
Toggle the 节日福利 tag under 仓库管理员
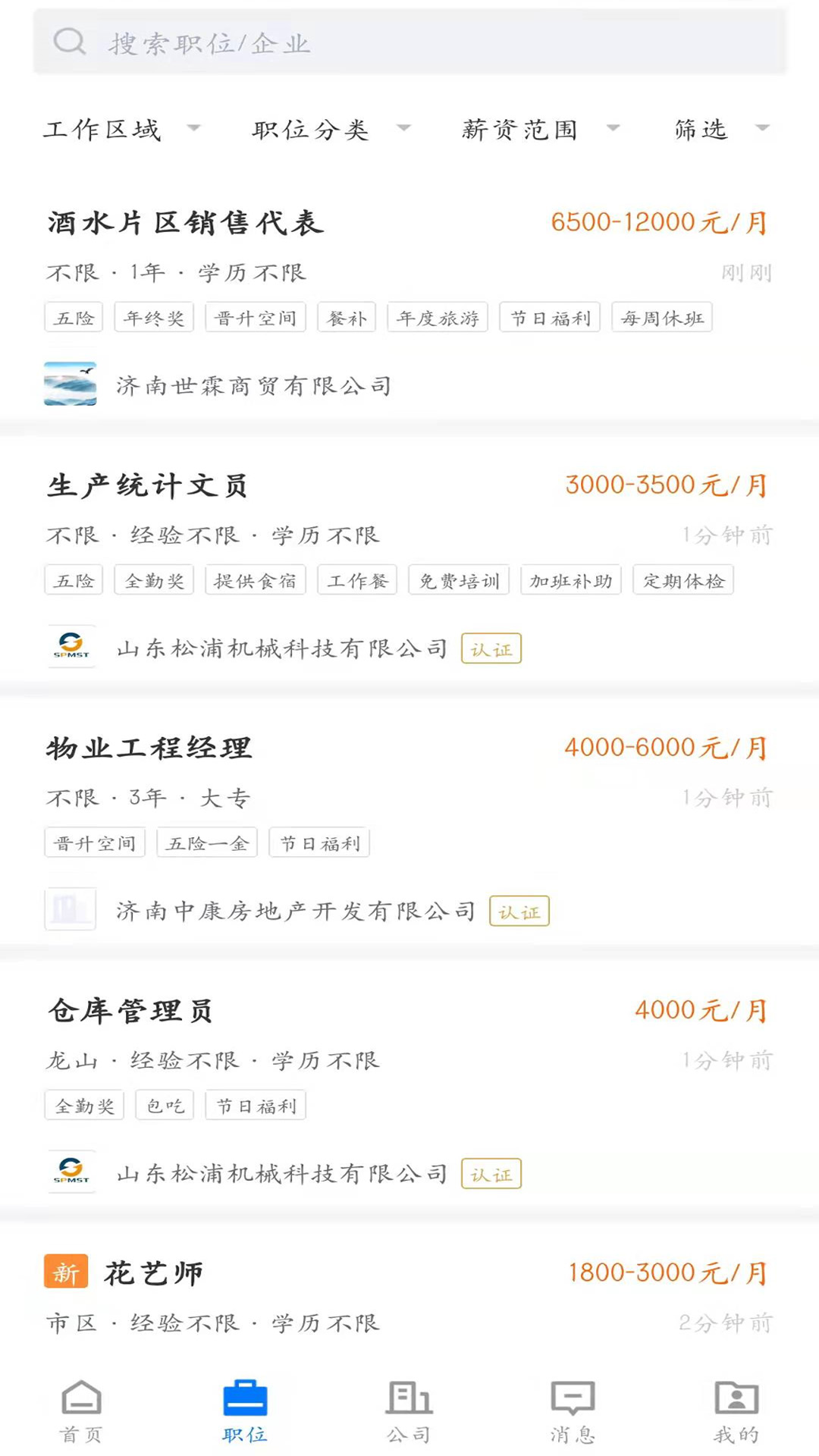click(256, 1105)
